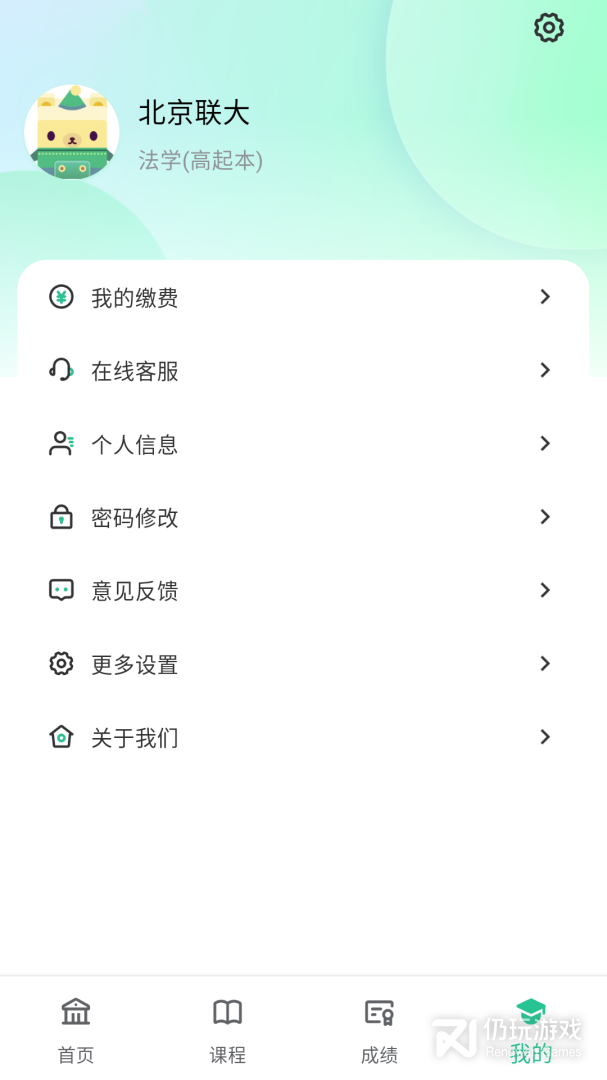Screen dimensions: 607x1080
Task: Select the 我的 tab
Action: pyautogui.click(x=531, y=1030)
